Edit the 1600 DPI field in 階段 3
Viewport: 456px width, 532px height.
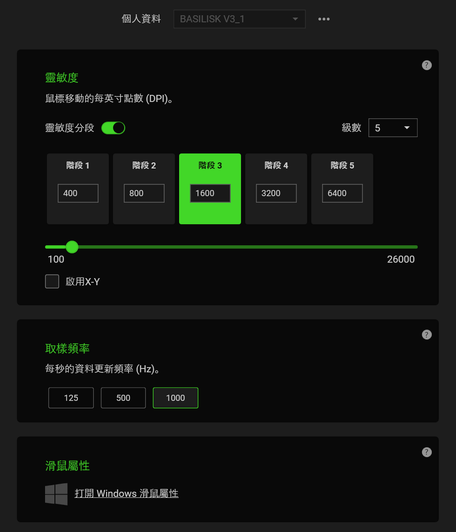point(210,193)
